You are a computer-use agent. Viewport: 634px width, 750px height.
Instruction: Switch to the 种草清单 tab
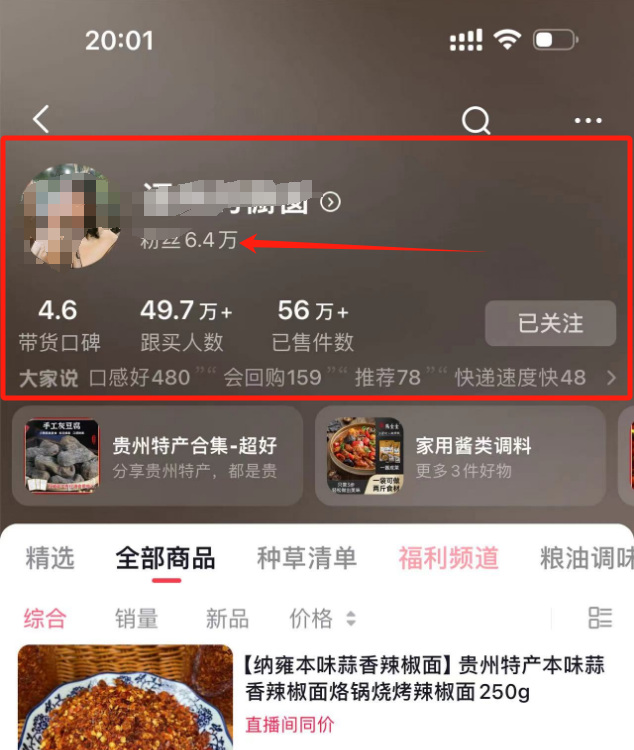click(x=306, y=558)
